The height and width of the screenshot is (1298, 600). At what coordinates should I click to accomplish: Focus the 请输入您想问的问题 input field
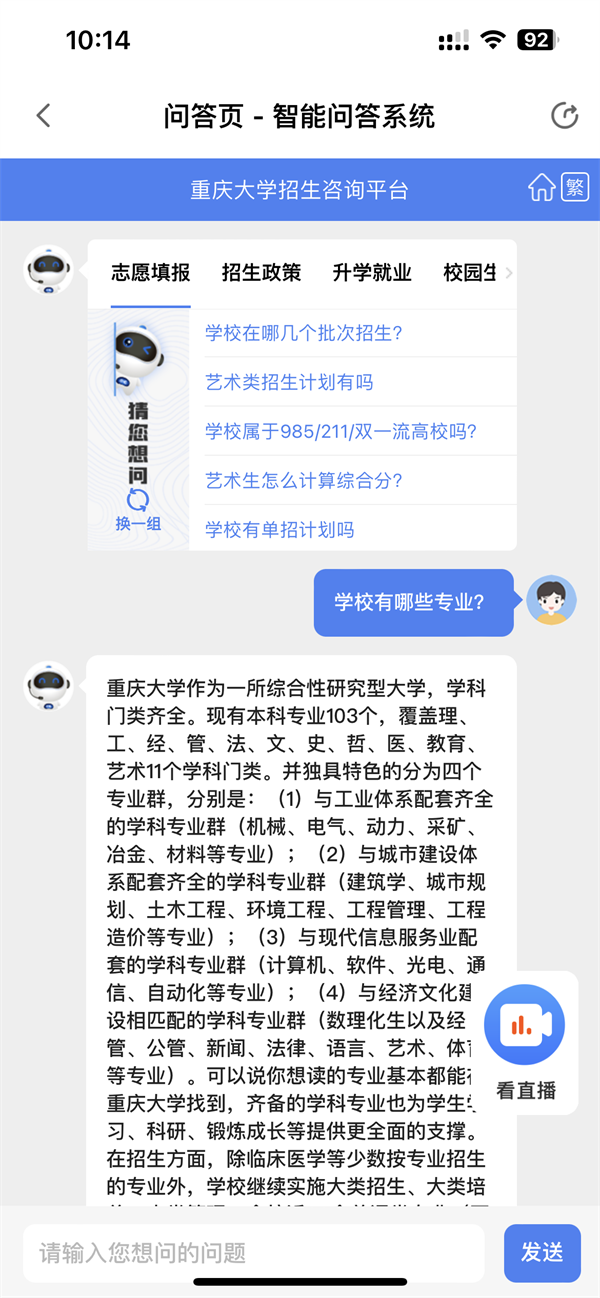253,1253
